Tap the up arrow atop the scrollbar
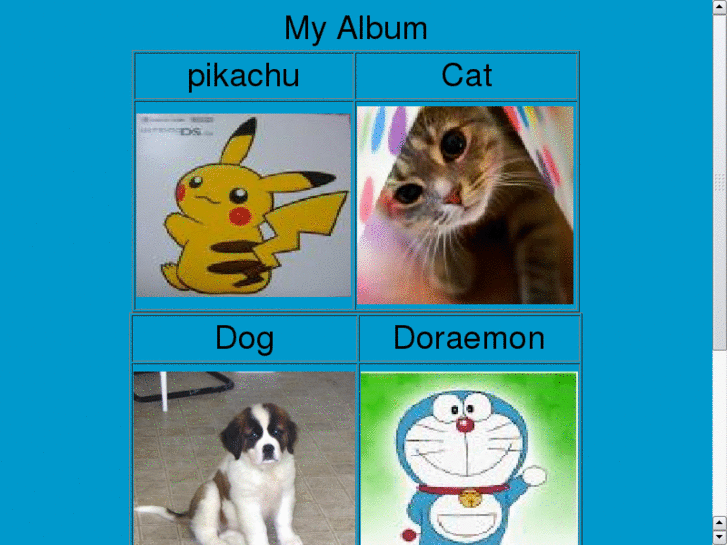 [719, 8]
